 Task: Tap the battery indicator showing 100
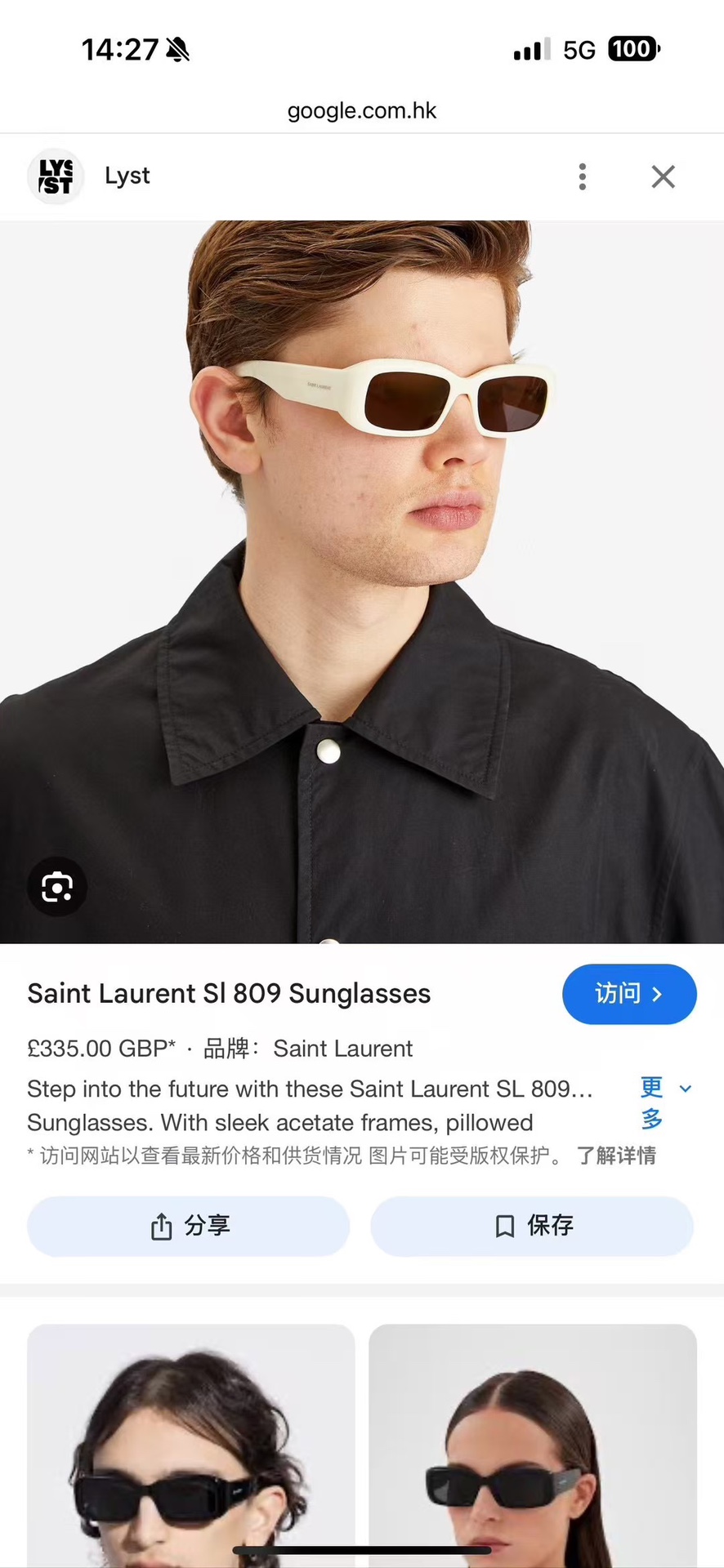pos(633,48)
